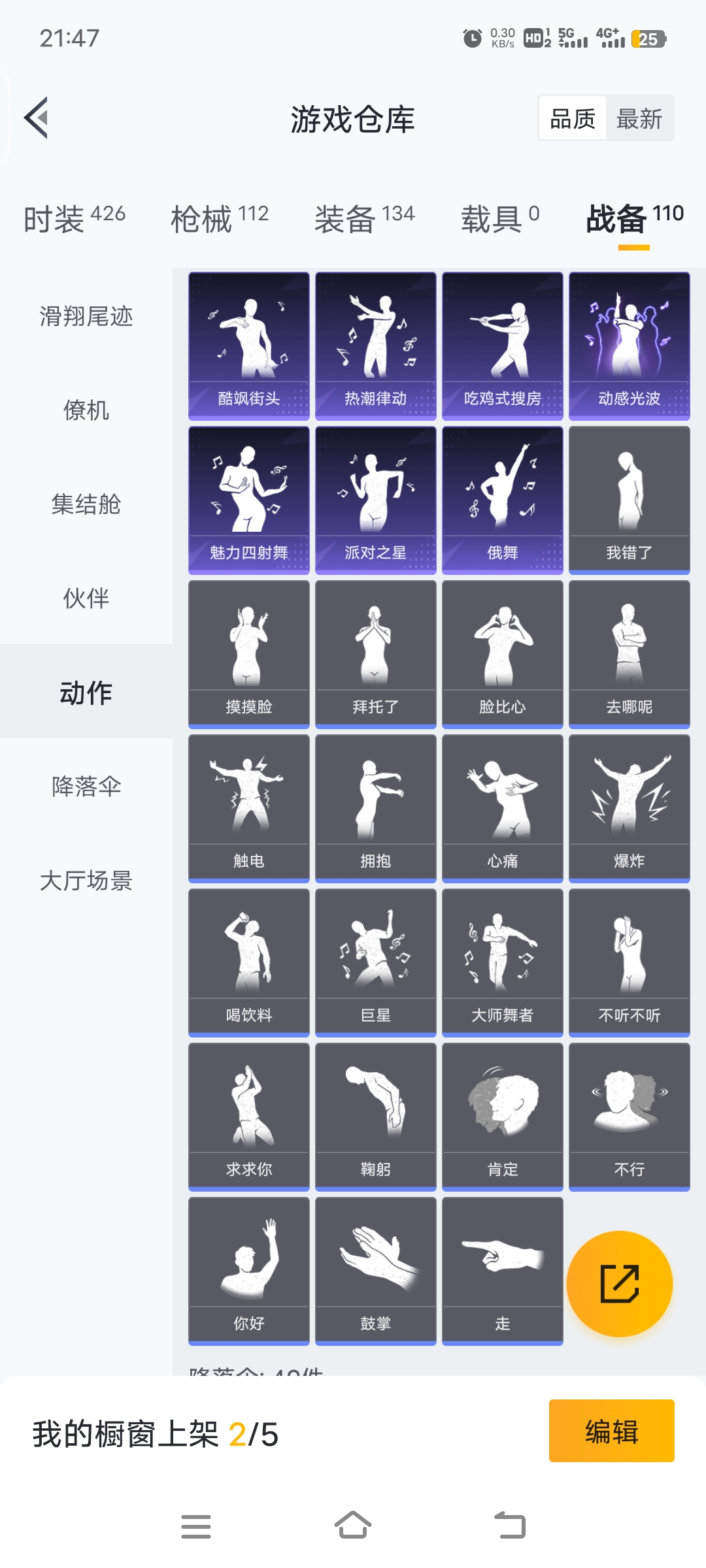Show 伙伴 items
This screenshot has width=706, height=1568.
pyautogui.click(x=86, y=598)
